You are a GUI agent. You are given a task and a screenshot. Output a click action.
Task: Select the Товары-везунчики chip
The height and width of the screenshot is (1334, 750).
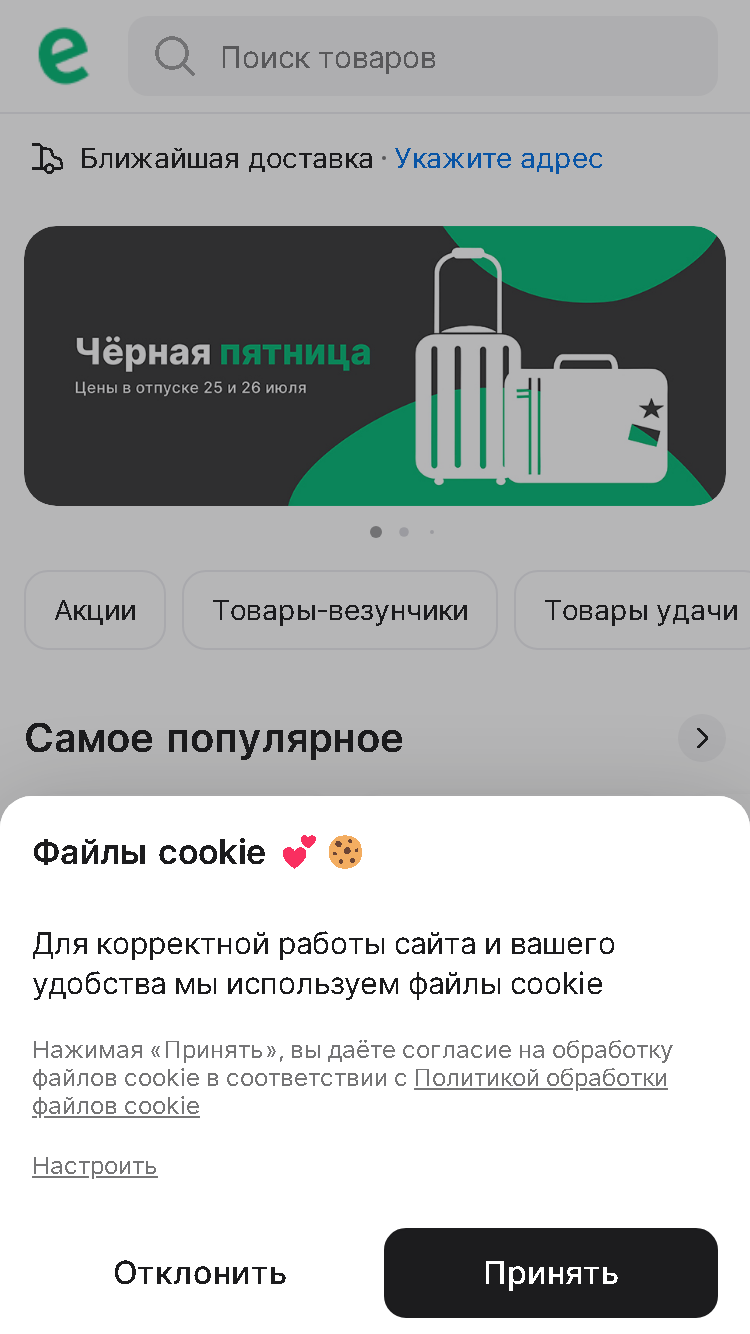[x=340, y=610]
